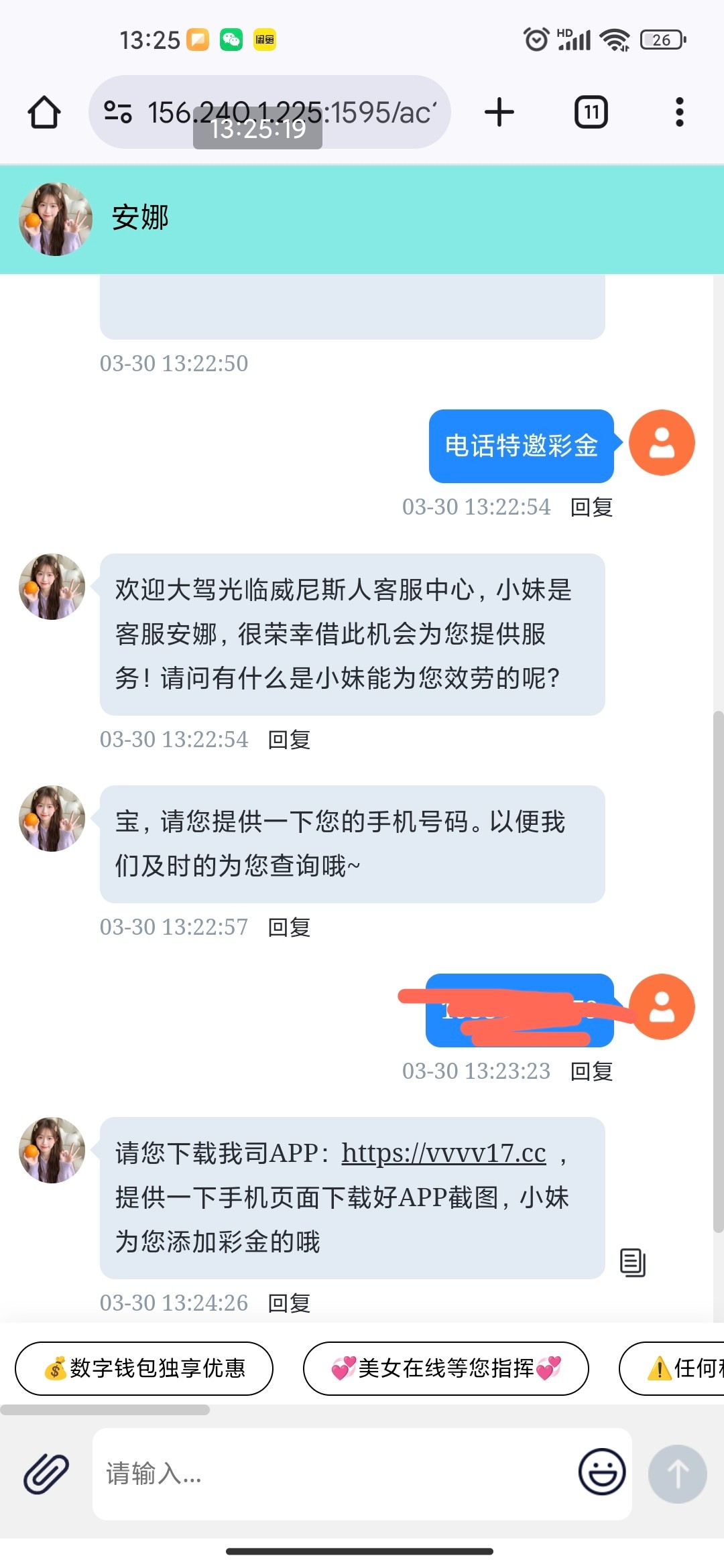Open the tab switcher showing 11 tabs
This screenshot has height=1568, width=724.
[x=591, y=112]
